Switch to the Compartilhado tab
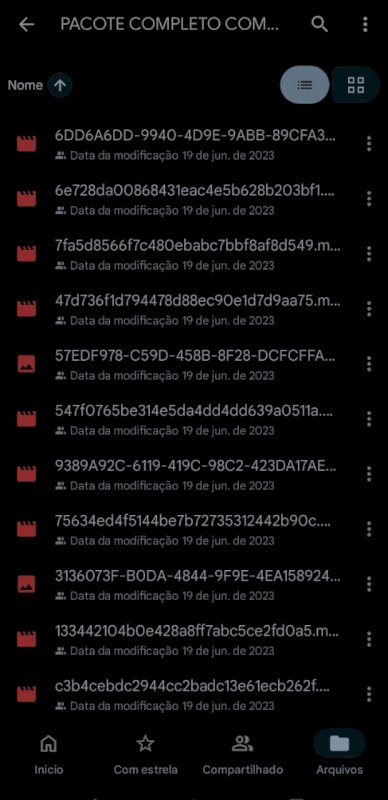The image size is (388, 800). [x=242, y=754]
